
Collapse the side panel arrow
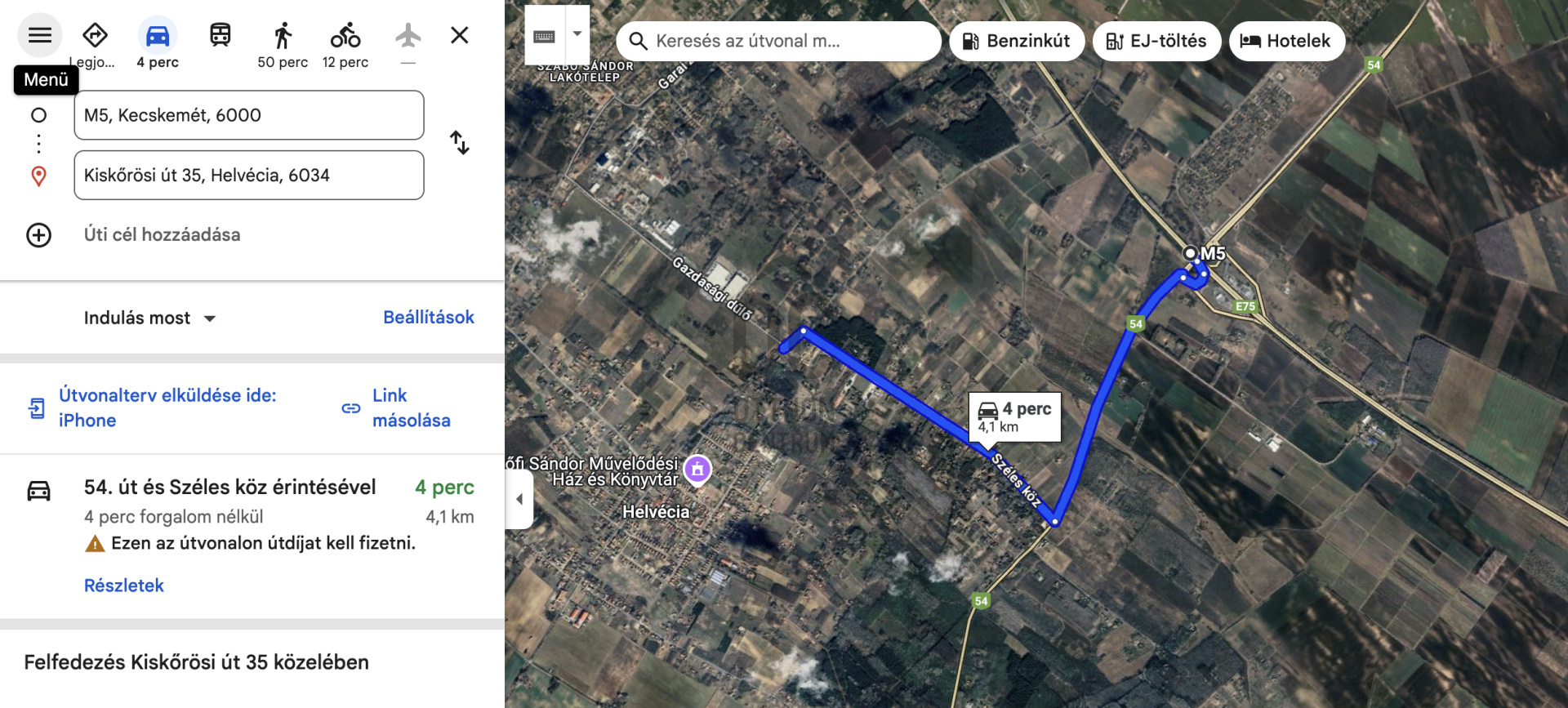pyautogui.click(x=519, y=499)
